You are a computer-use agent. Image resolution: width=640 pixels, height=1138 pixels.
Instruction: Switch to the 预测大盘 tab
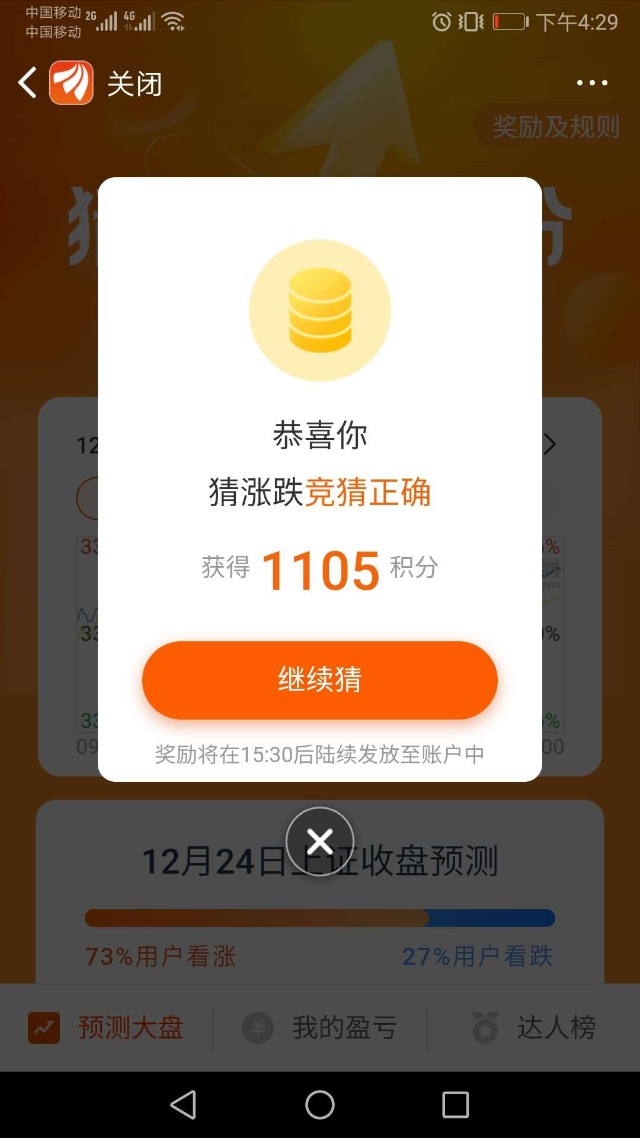(107, 1027)
